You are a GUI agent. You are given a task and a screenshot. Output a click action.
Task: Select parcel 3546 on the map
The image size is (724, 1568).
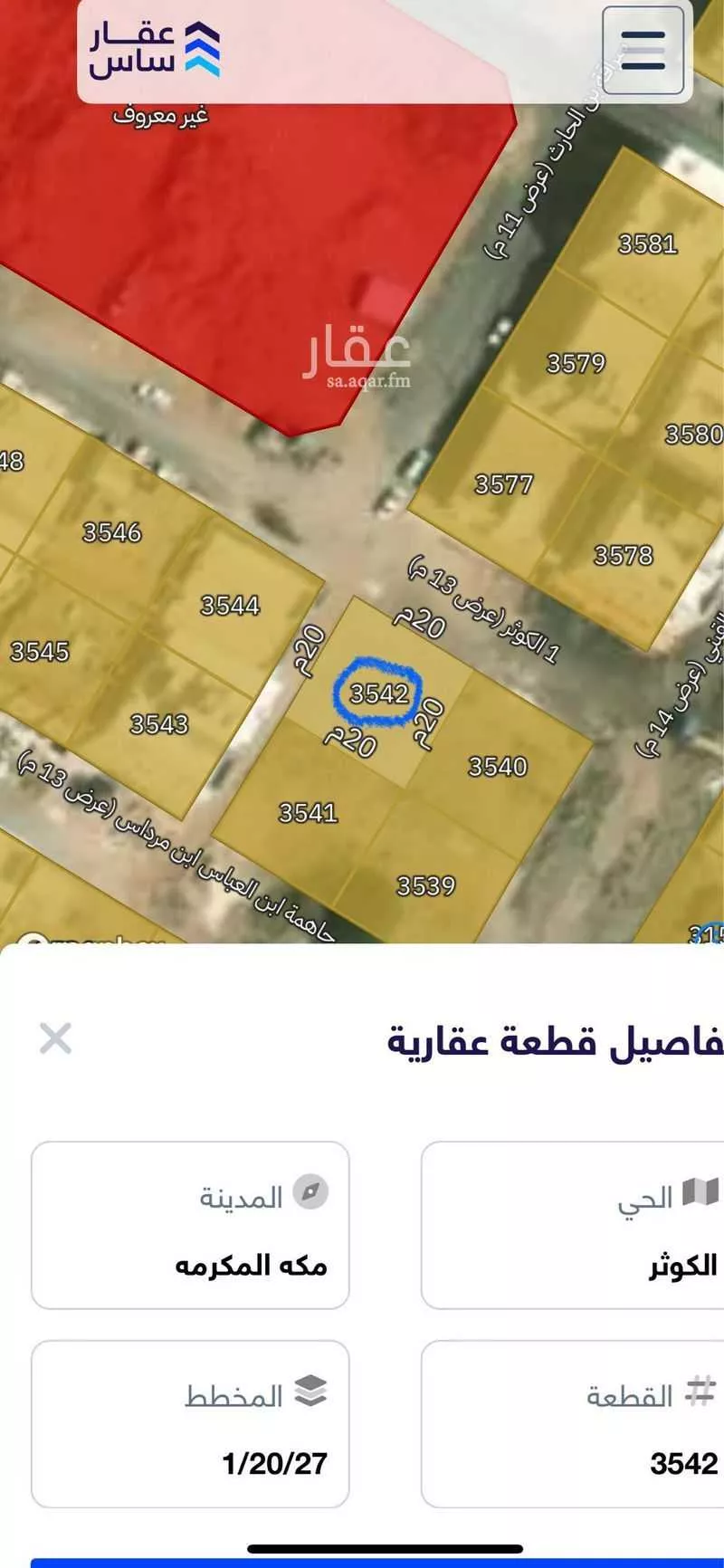click(x=113, y=532)
